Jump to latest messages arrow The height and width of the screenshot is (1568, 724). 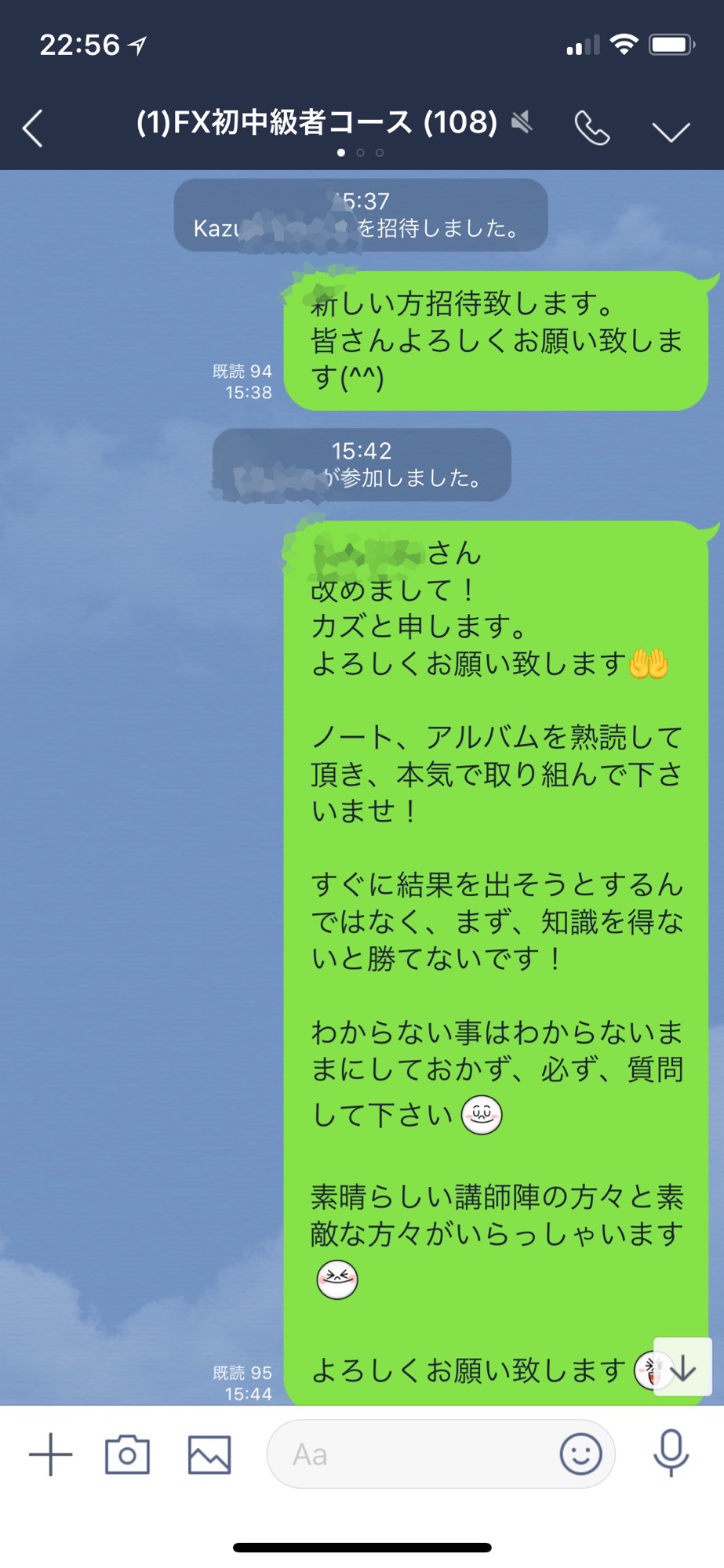[682, 1367]
